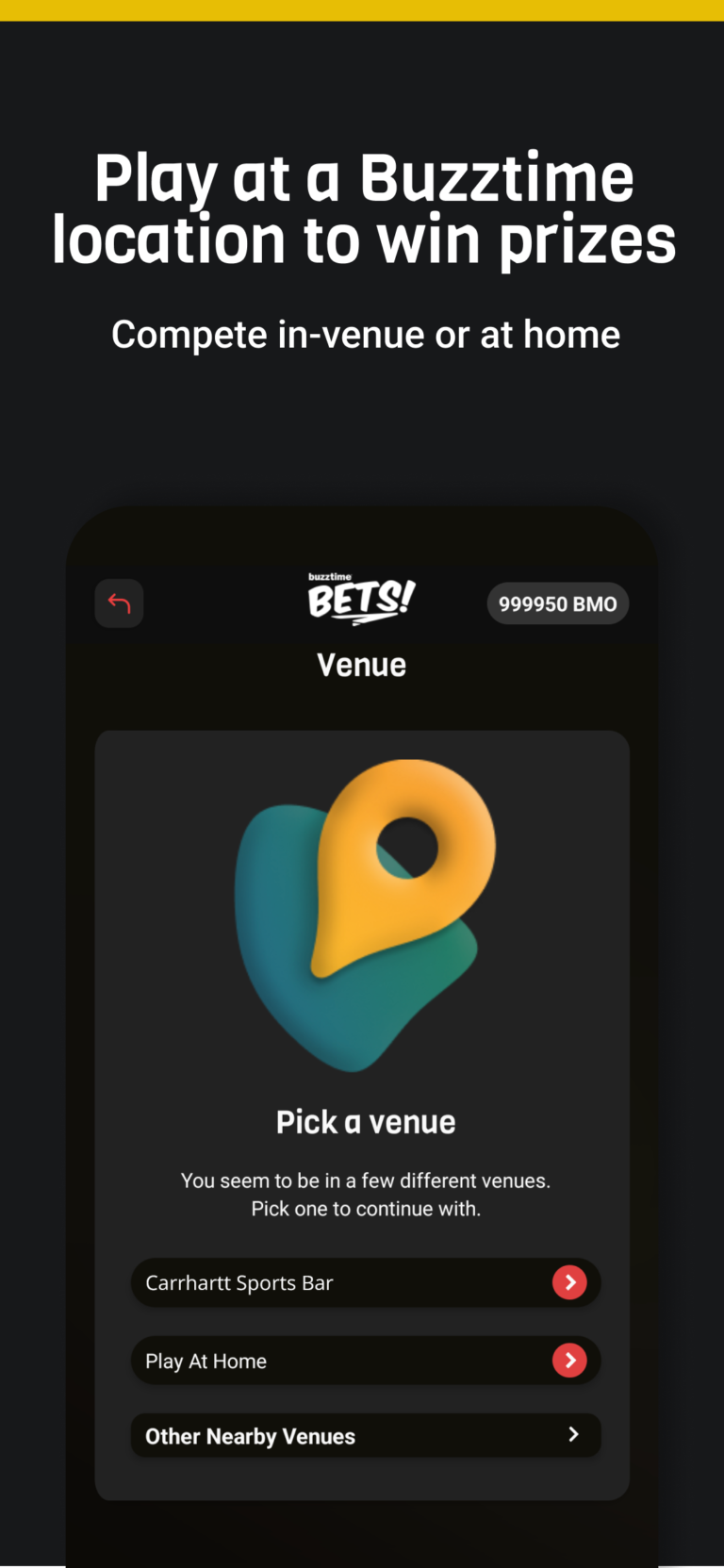Tap the white chevron on Other Nearby Venues
Screen dimensions: 724x1568
573,1434
